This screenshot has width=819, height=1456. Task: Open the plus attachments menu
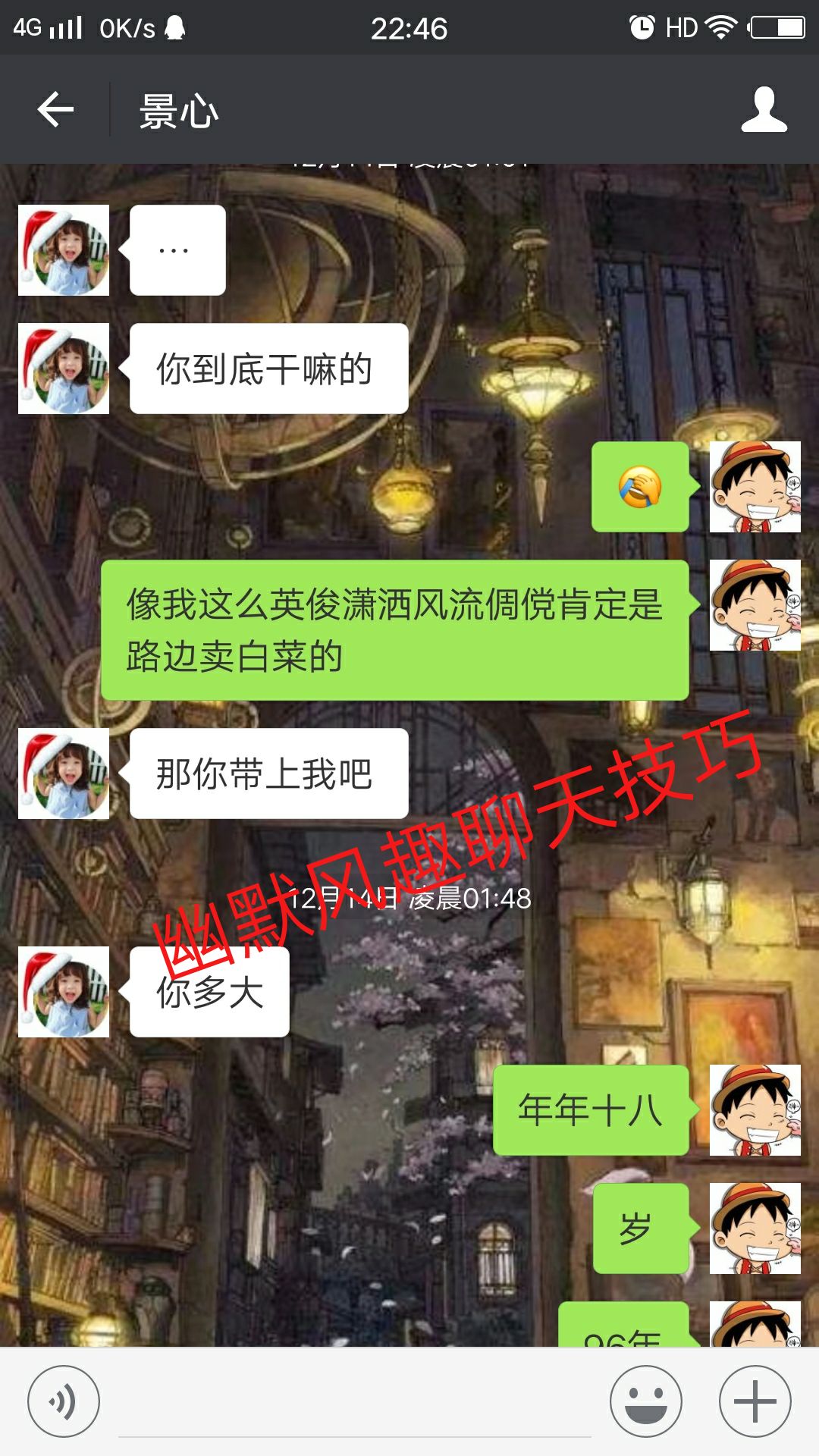coord(755,1401)
